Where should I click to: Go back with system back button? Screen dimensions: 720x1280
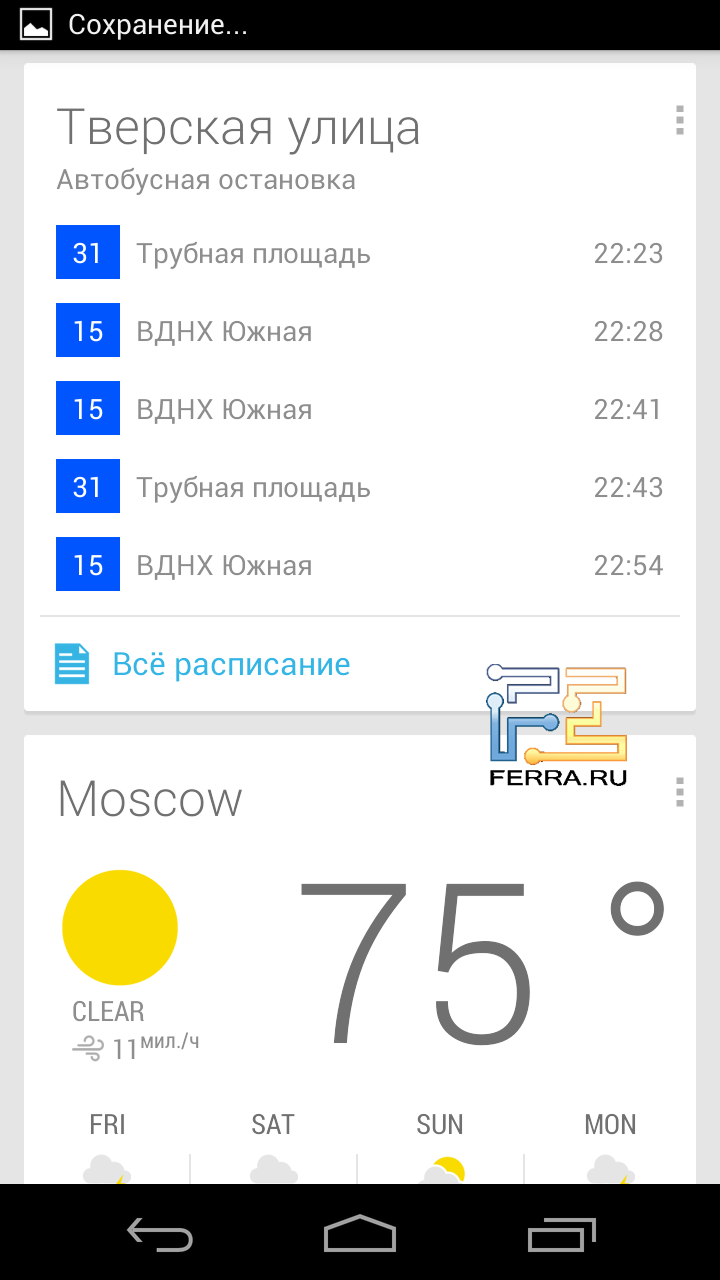pos(160,1234)
